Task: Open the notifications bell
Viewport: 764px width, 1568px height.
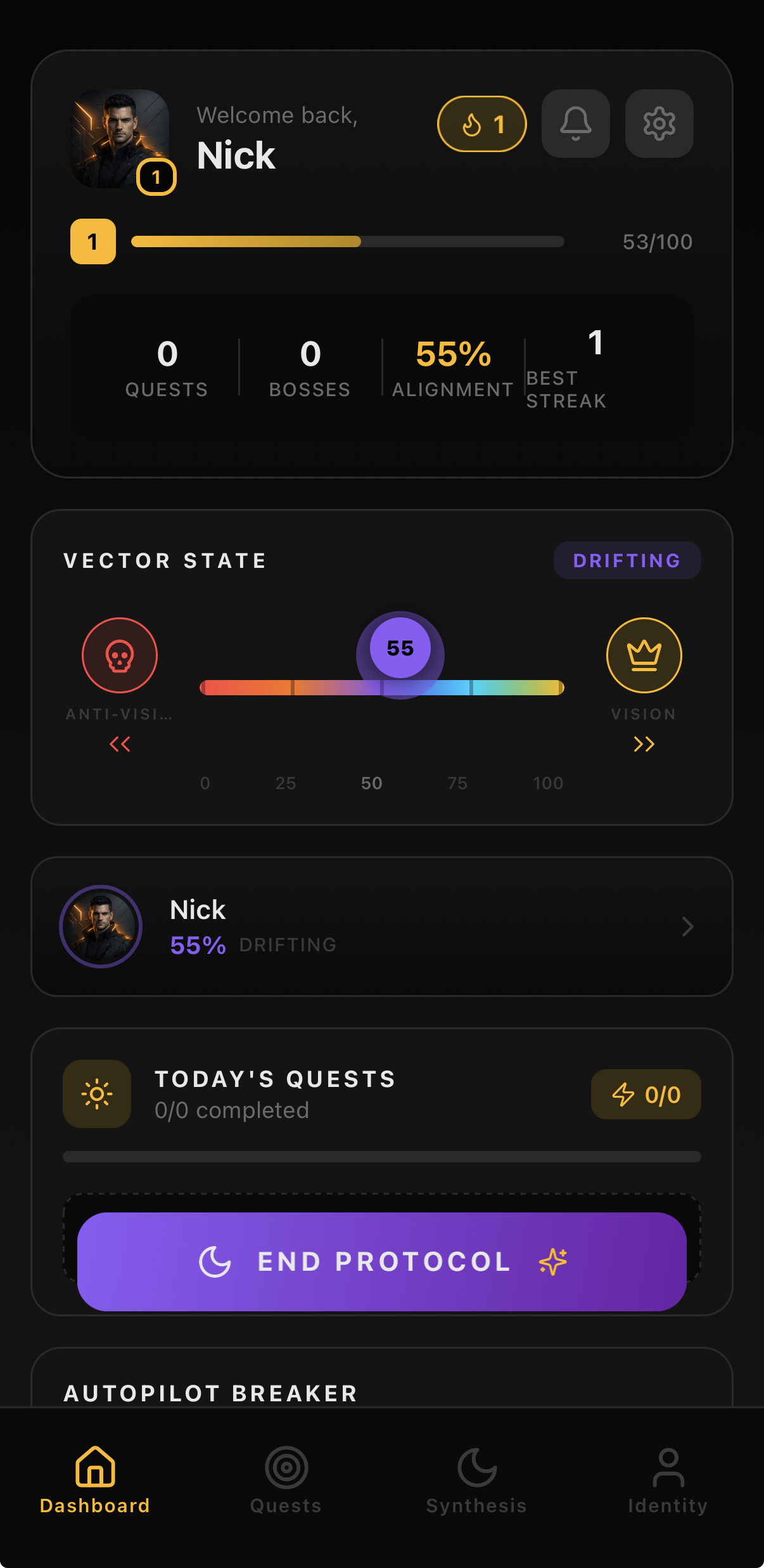Action: 575,124
